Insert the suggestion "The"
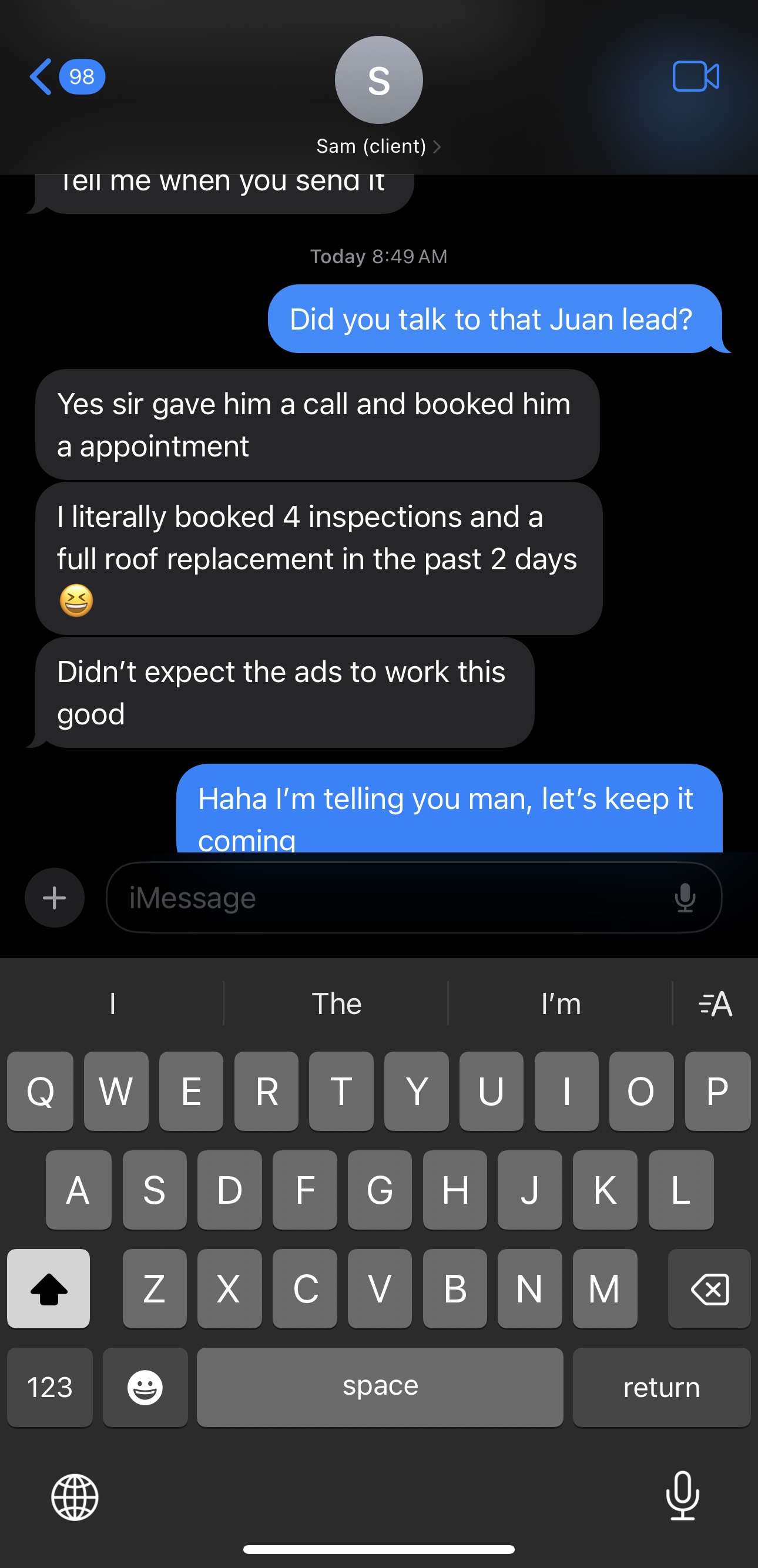 pos(336,1003)
